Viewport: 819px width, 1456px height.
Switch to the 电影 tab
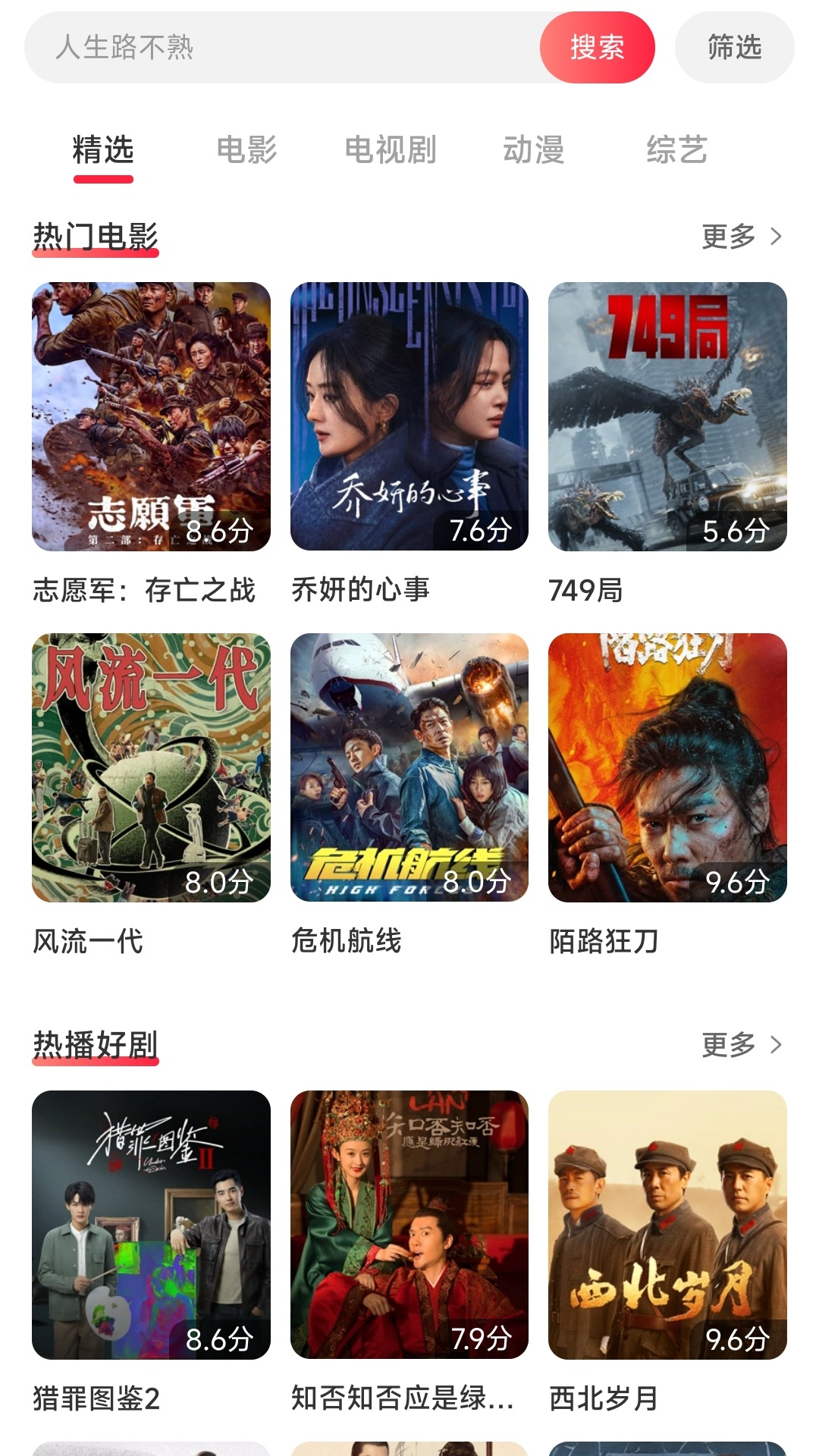pyautogui.click(x=246, y=149)
